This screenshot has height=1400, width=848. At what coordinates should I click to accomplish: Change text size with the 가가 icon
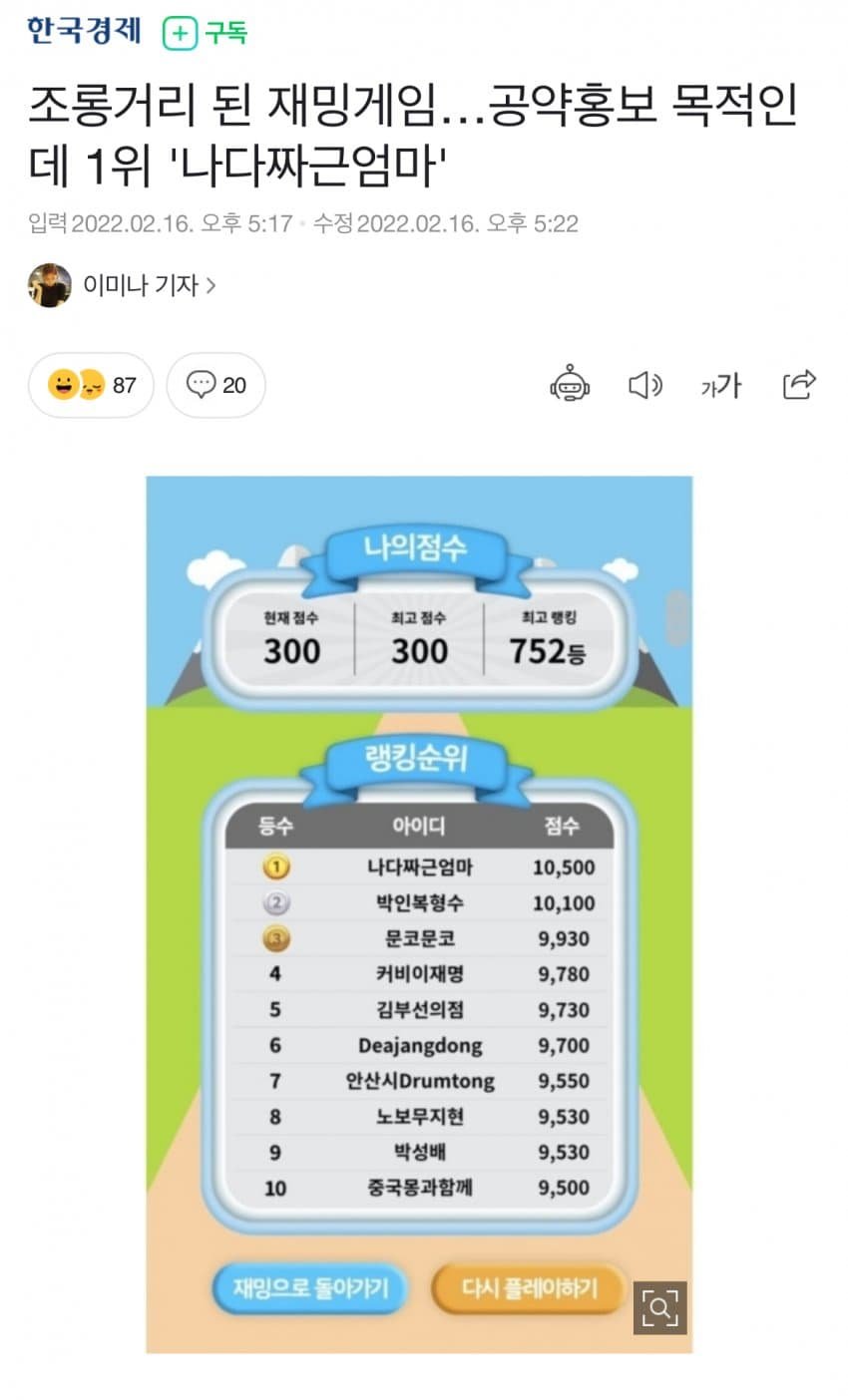[x=720, y=385]
